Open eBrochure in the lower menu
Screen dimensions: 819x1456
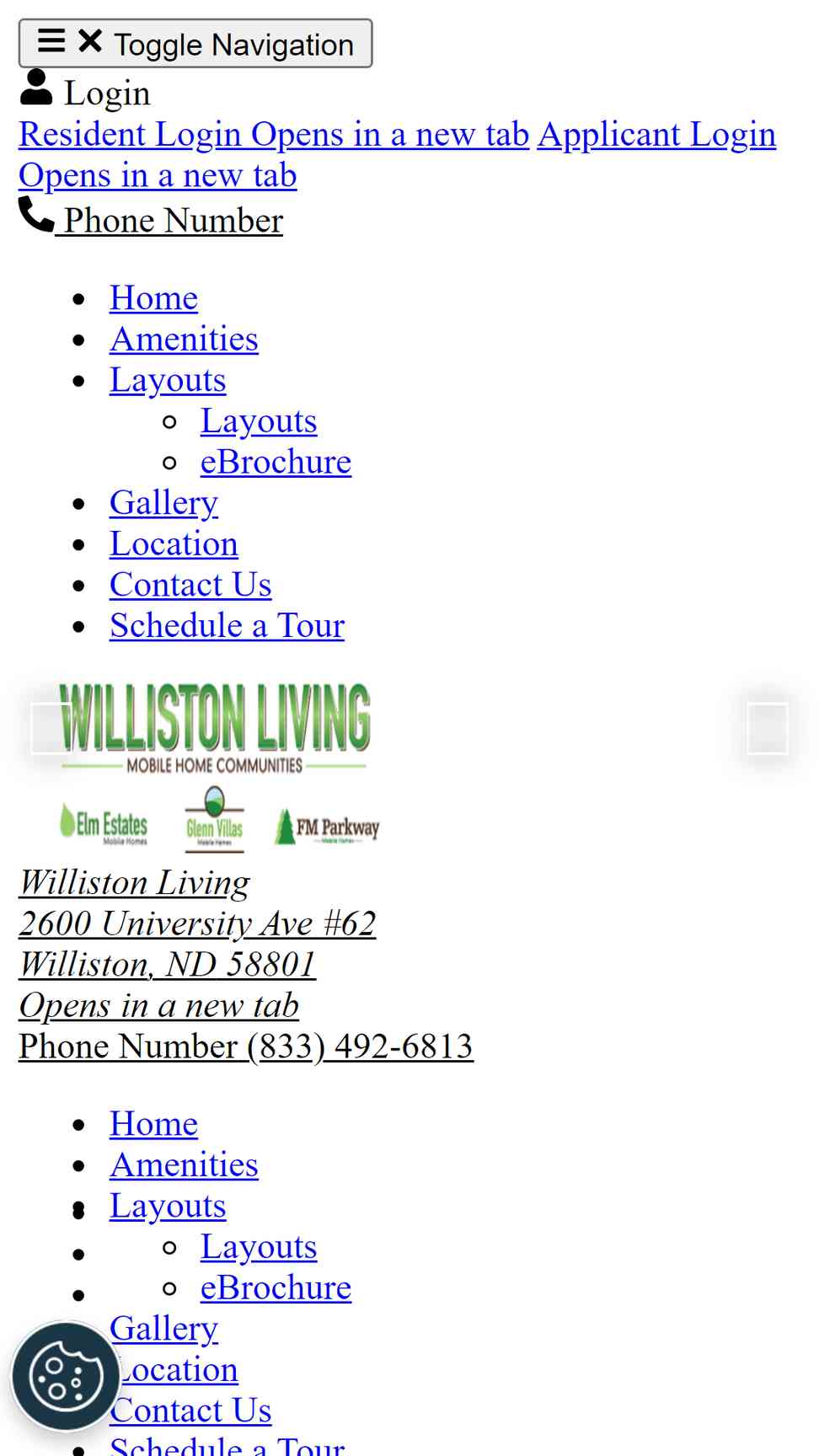[276, 1288]
